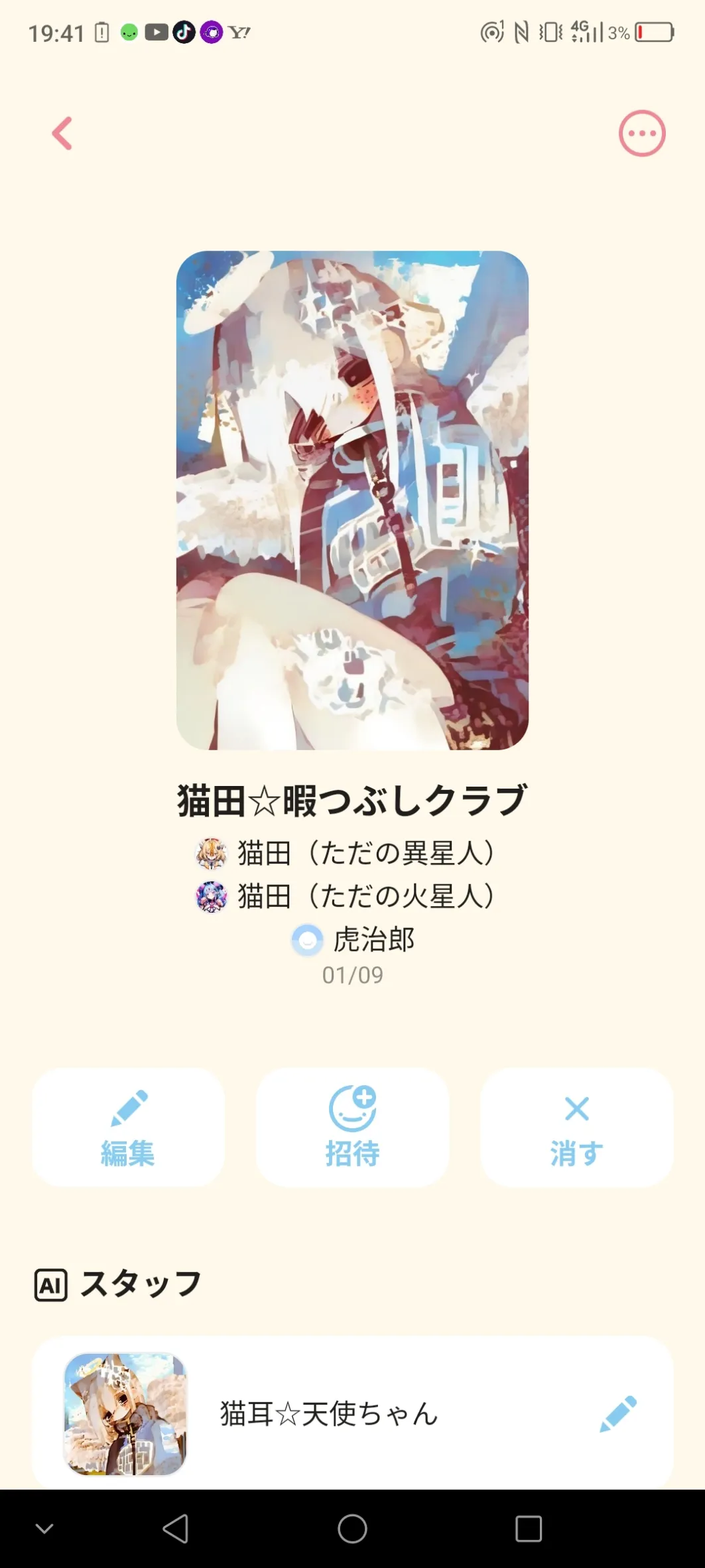Edit staff 猫耳☆天使ちゃん with pencil icon
This screenshot has height=1568, width=705.
(617, 1413)
